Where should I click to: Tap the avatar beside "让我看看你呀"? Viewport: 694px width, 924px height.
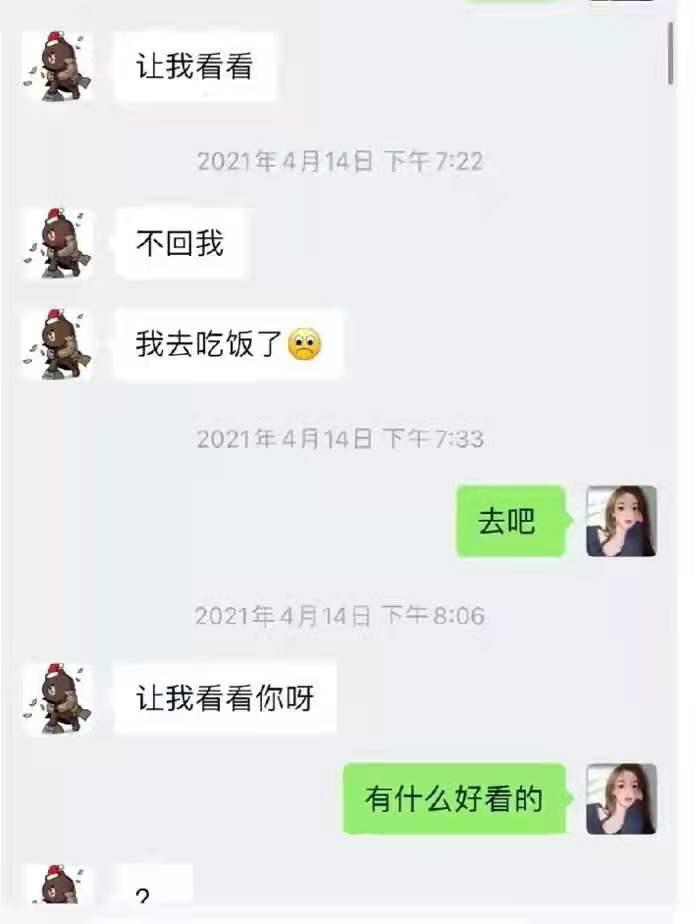pyautogui.click(x=58, y=698)
